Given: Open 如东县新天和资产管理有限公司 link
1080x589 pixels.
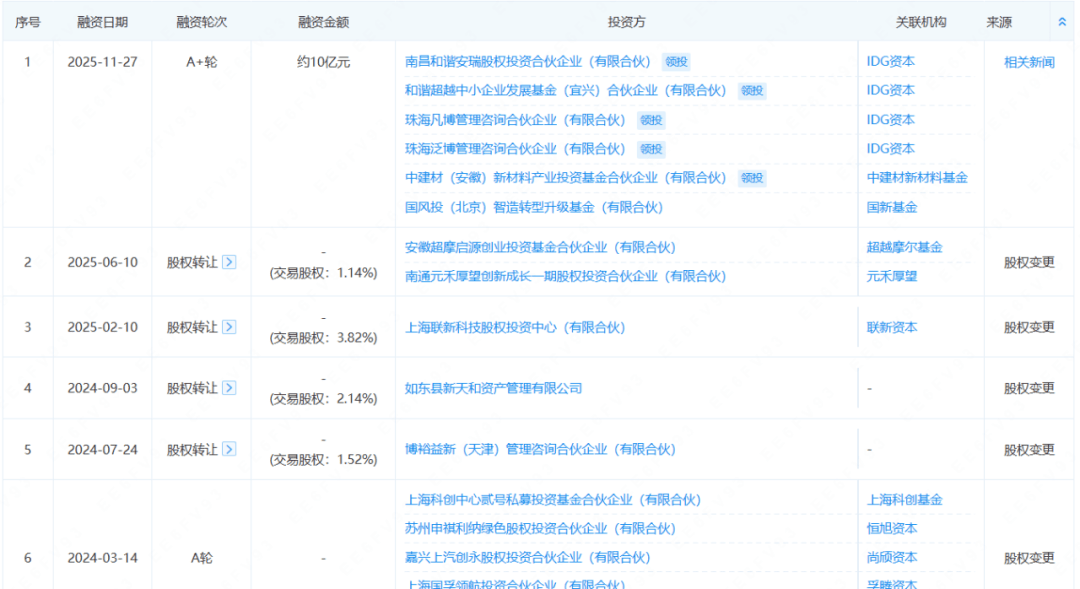Looking at the screenshot, I should click(x=493, y=388).
